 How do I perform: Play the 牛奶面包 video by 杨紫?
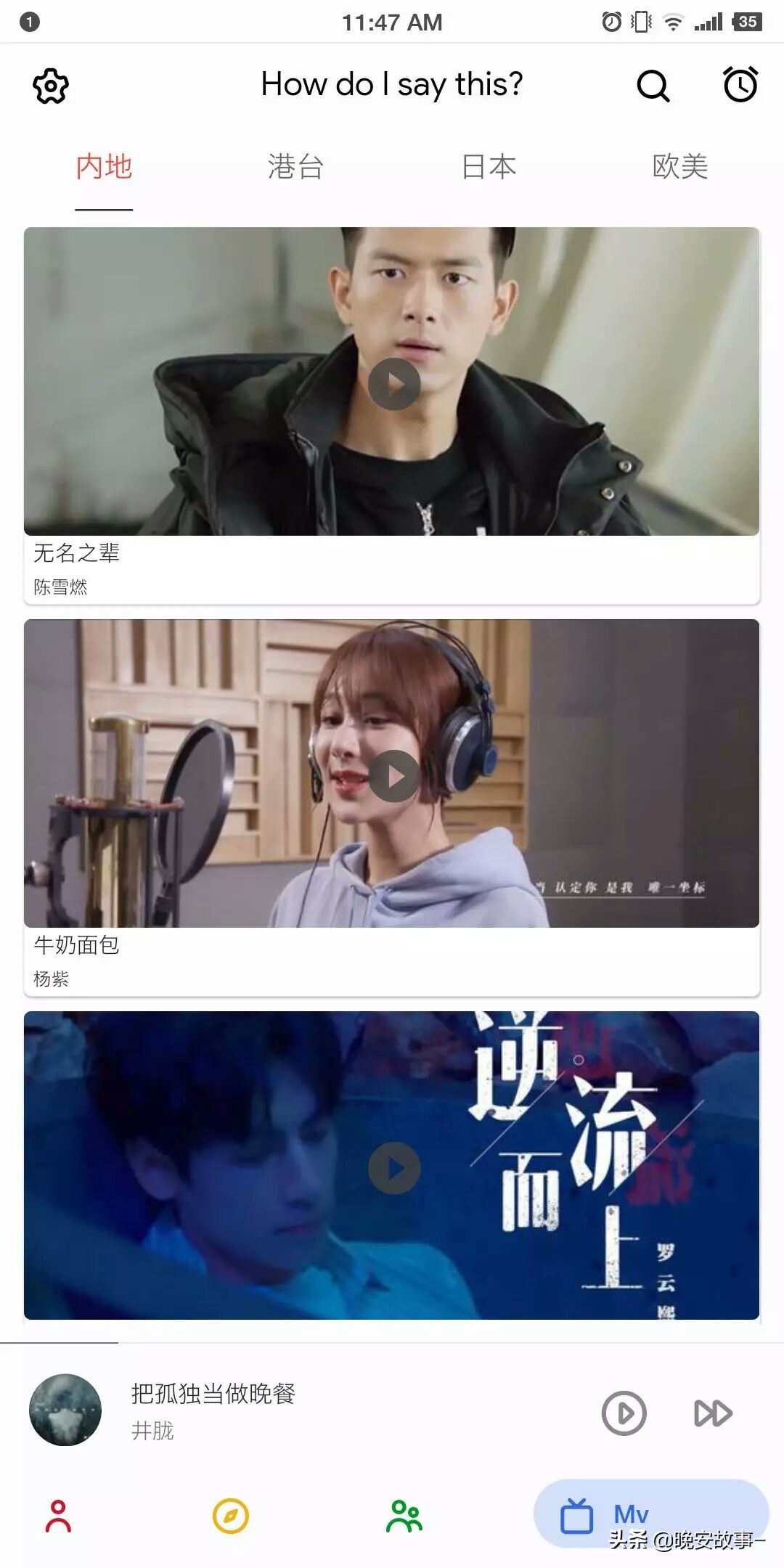click(x=394, y=776)
